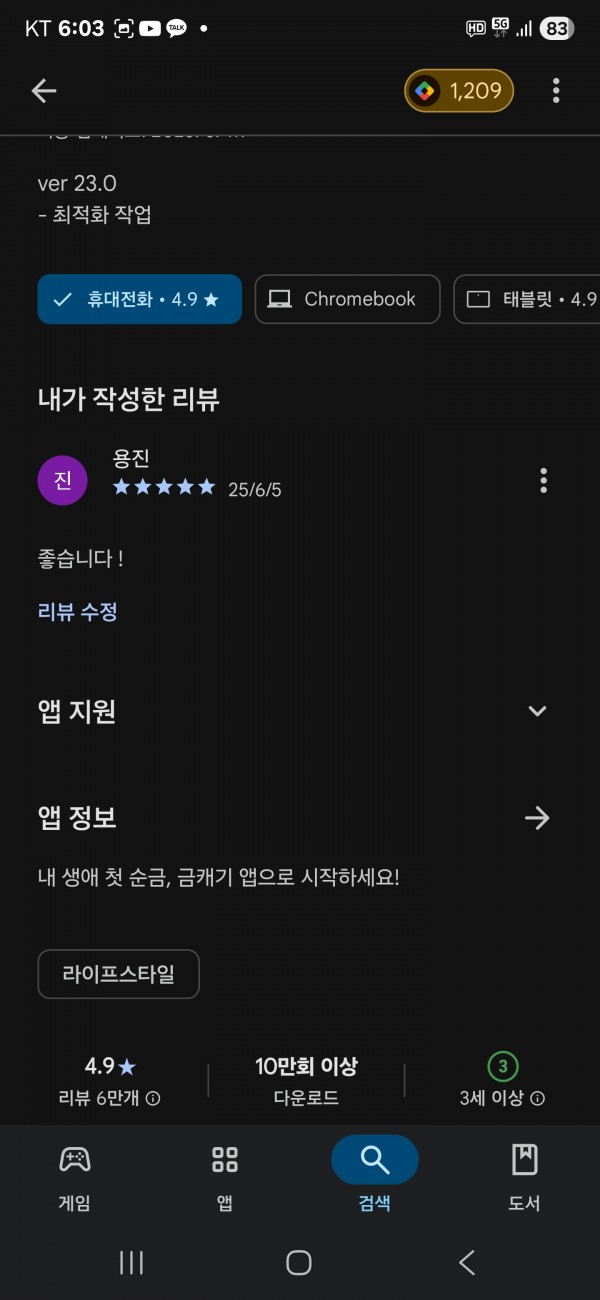Tap the 리뷰 수정 link
This screenshot has height=1300, width=600.
(78, 612)
